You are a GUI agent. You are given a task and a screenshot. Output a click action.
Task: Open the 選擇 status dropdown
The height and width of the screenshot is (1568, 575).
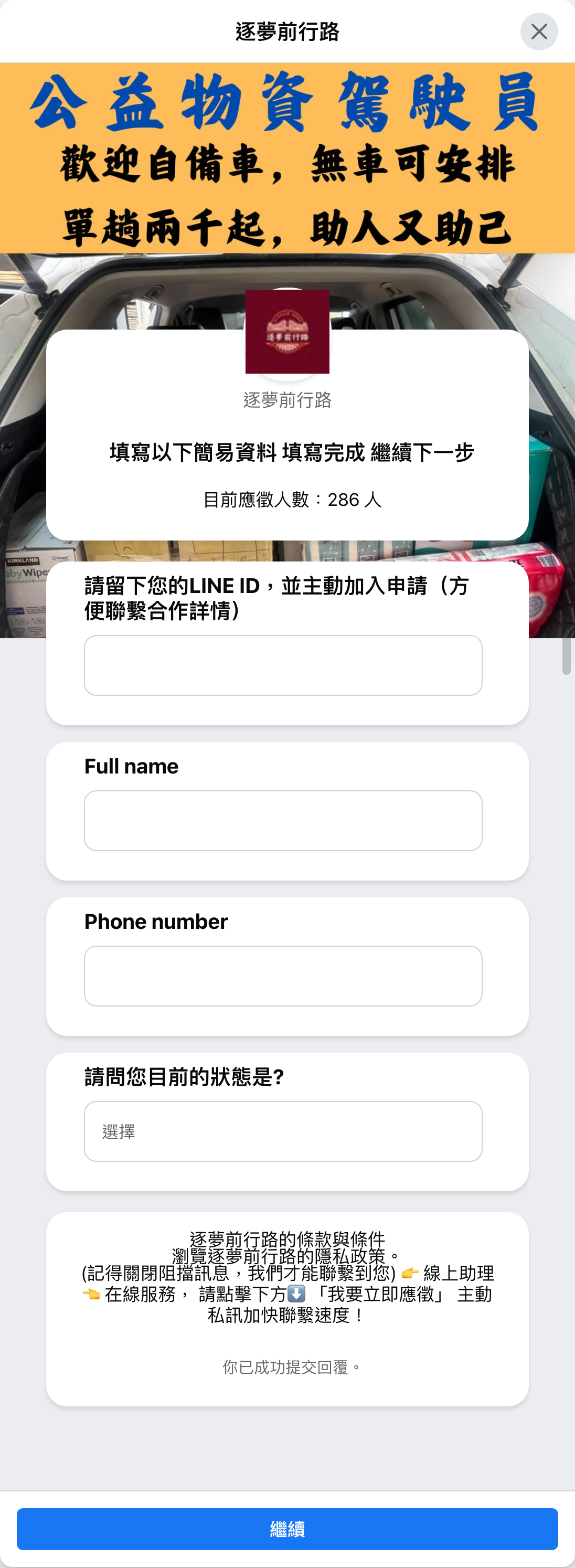coord(282,1131)
